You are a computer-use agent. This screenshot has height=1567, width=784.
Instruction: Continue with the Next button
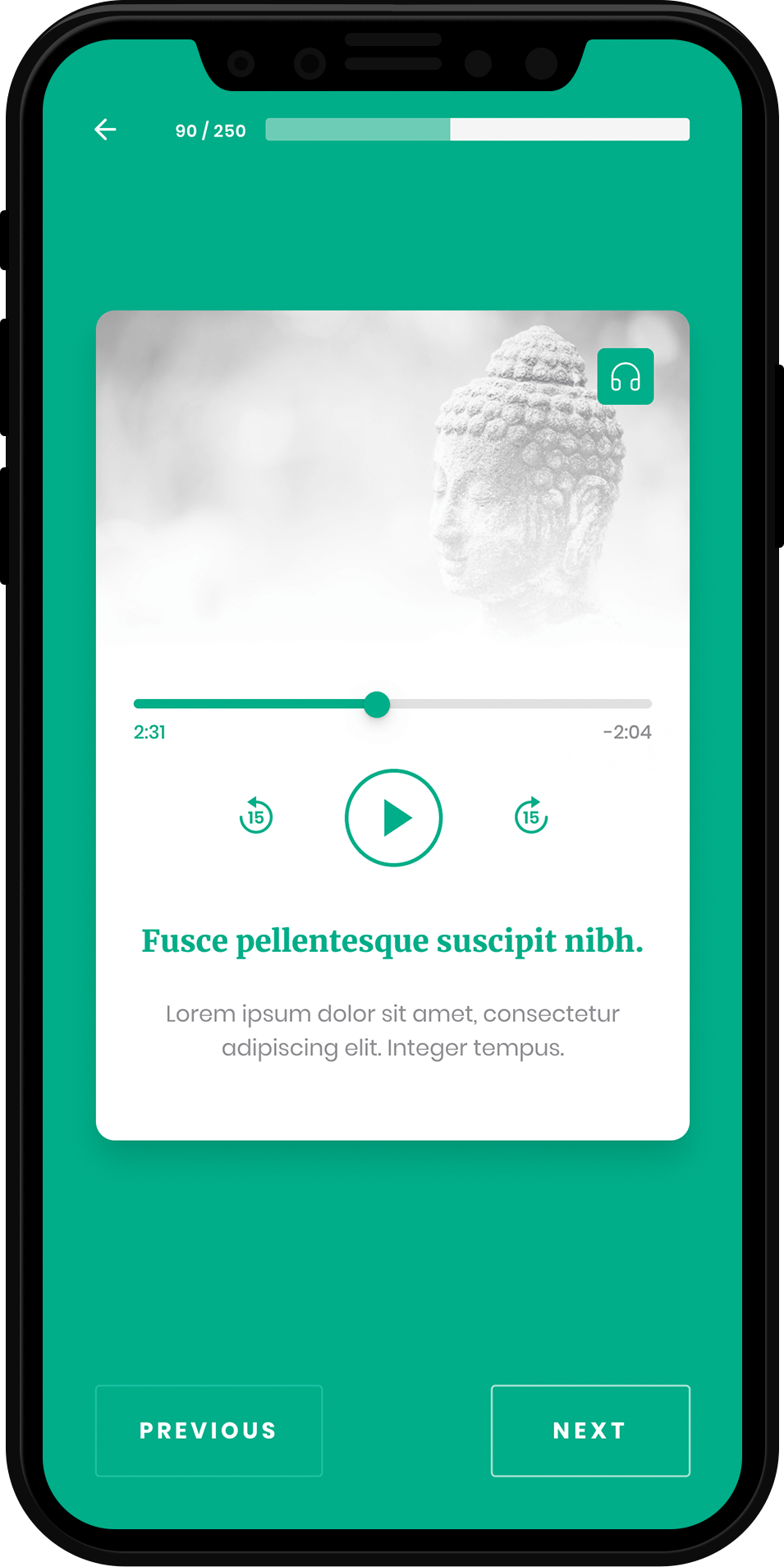589,1430
